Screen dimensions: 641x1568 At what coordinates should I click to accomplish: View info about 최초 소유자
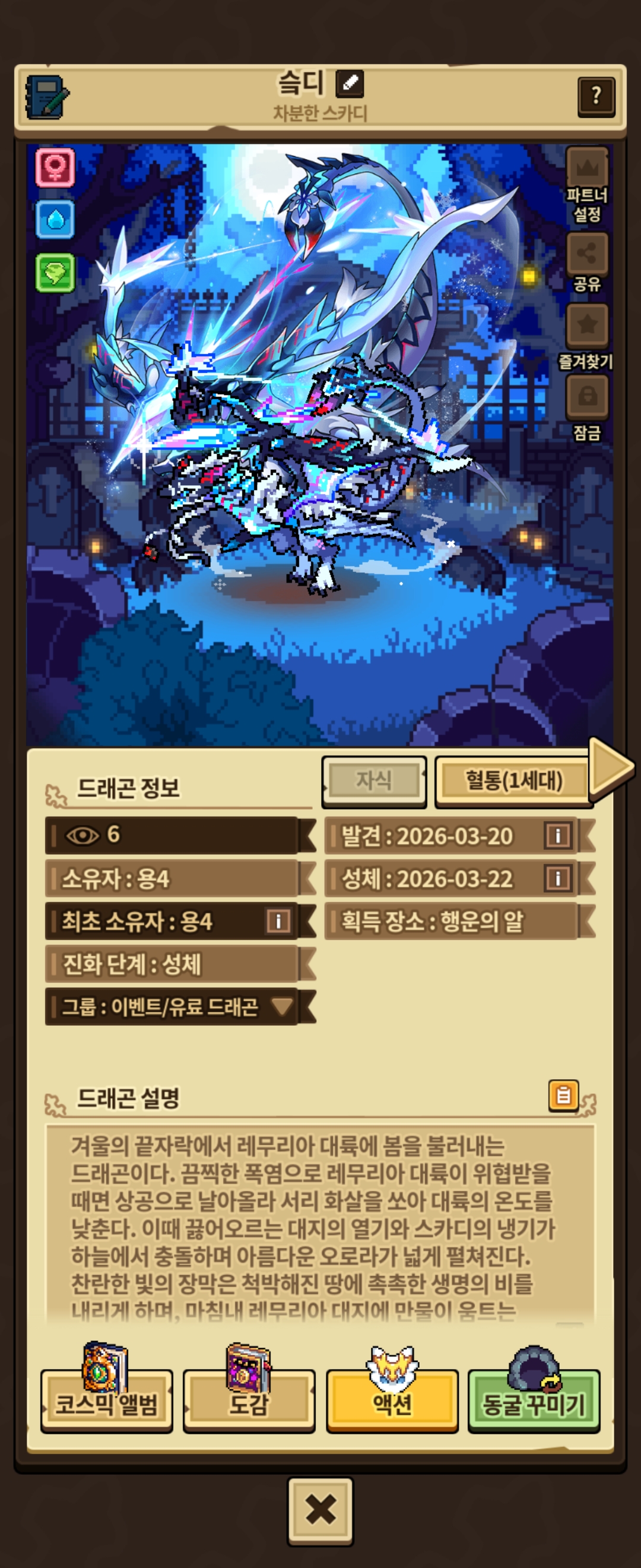tap(278, 921)
